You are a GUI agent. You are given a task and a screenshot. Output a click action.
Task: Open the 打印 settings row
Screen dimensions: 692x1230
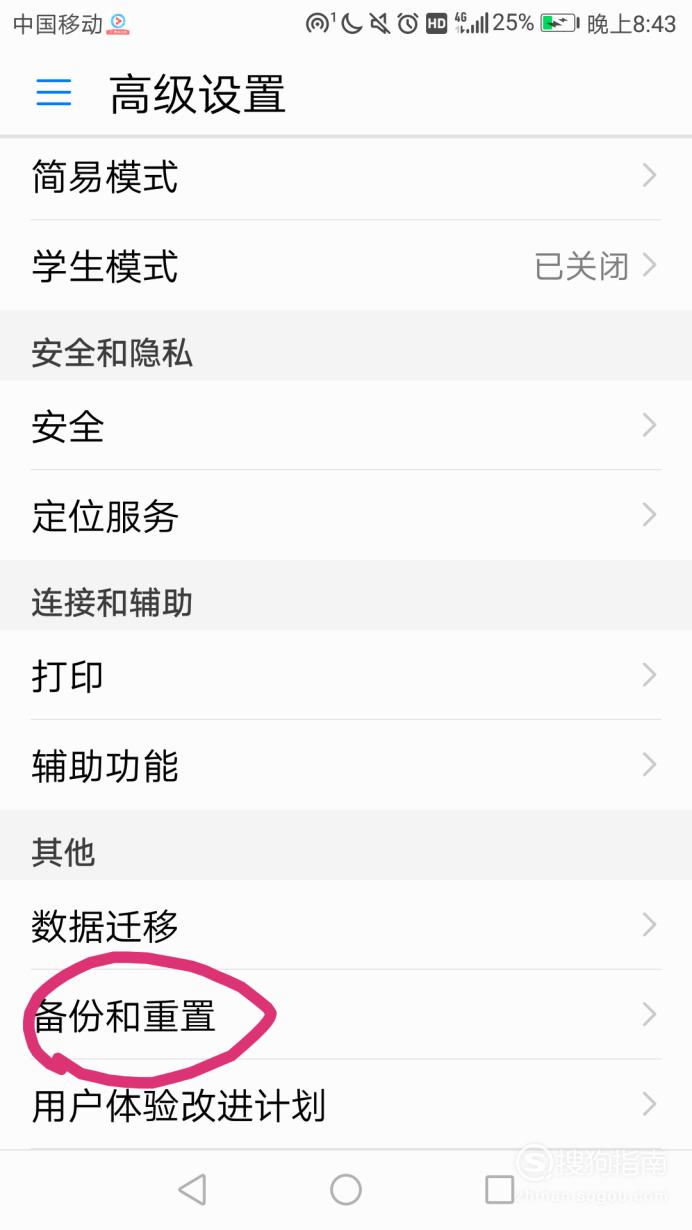[x=346, y=676]
